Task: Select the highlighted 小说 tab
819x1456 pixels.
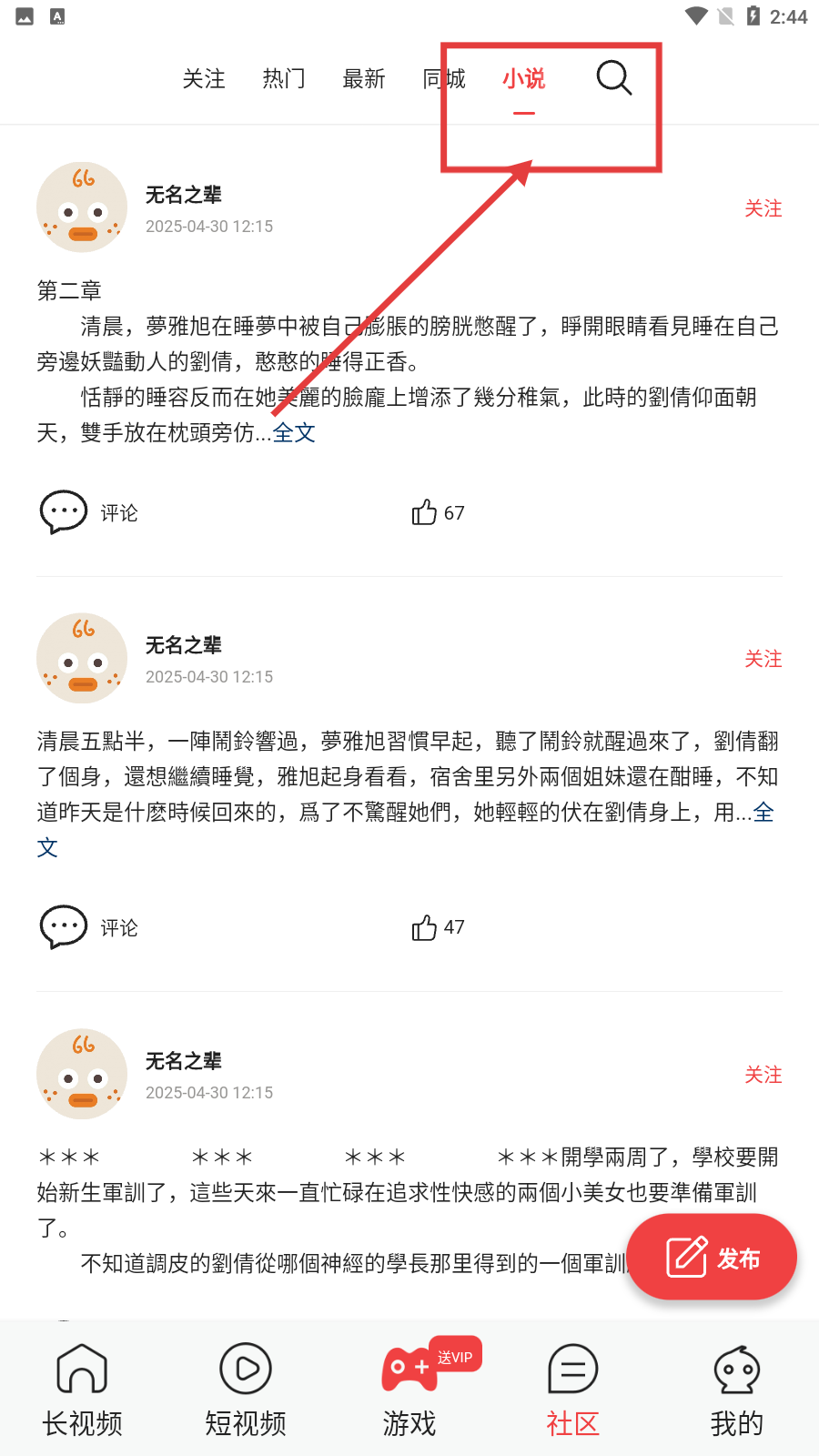Action: (523, 79)
